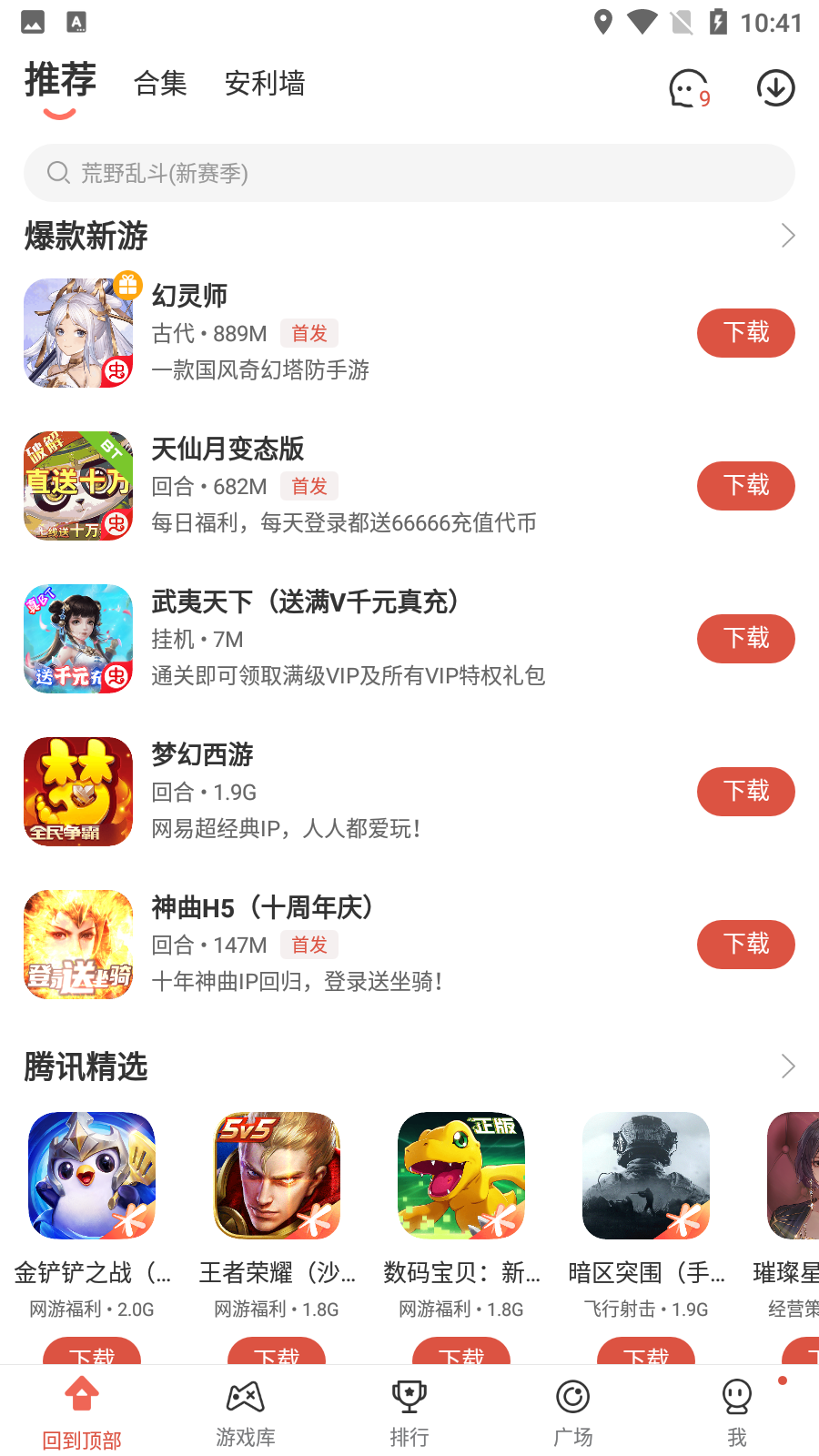Switch to the 安利墙 tab

click(x=265, y=84)
